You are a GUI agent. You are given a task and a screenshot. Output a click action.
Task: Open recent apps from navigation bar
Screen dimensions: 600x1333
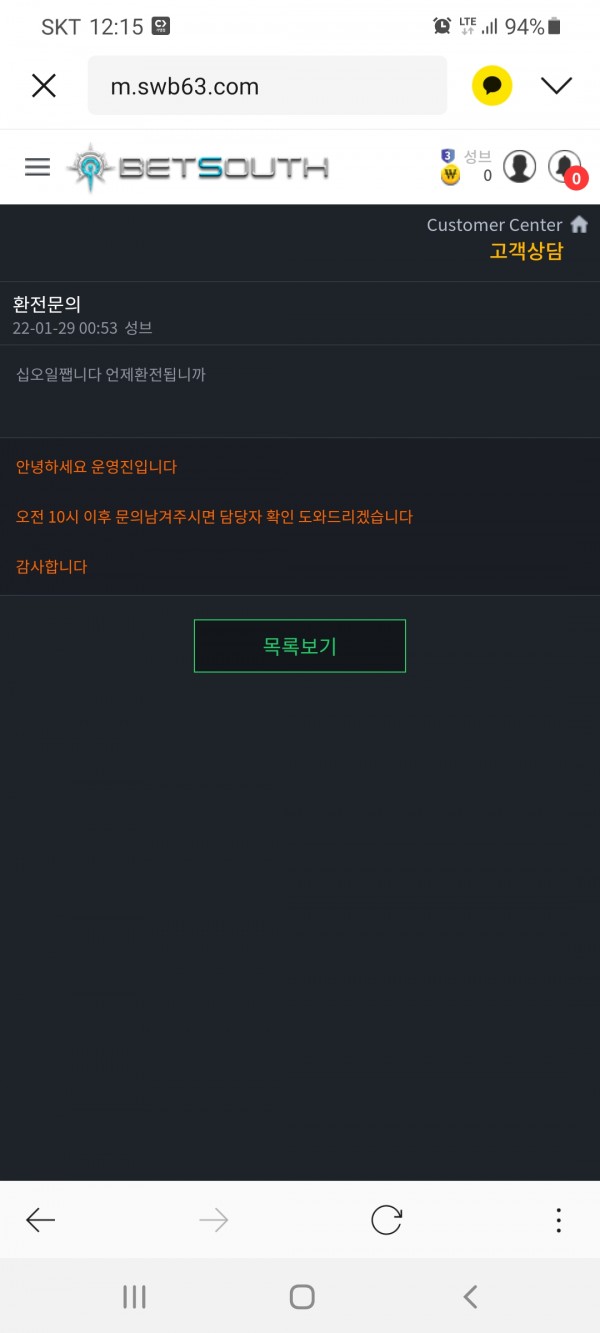click(134, 1297)
